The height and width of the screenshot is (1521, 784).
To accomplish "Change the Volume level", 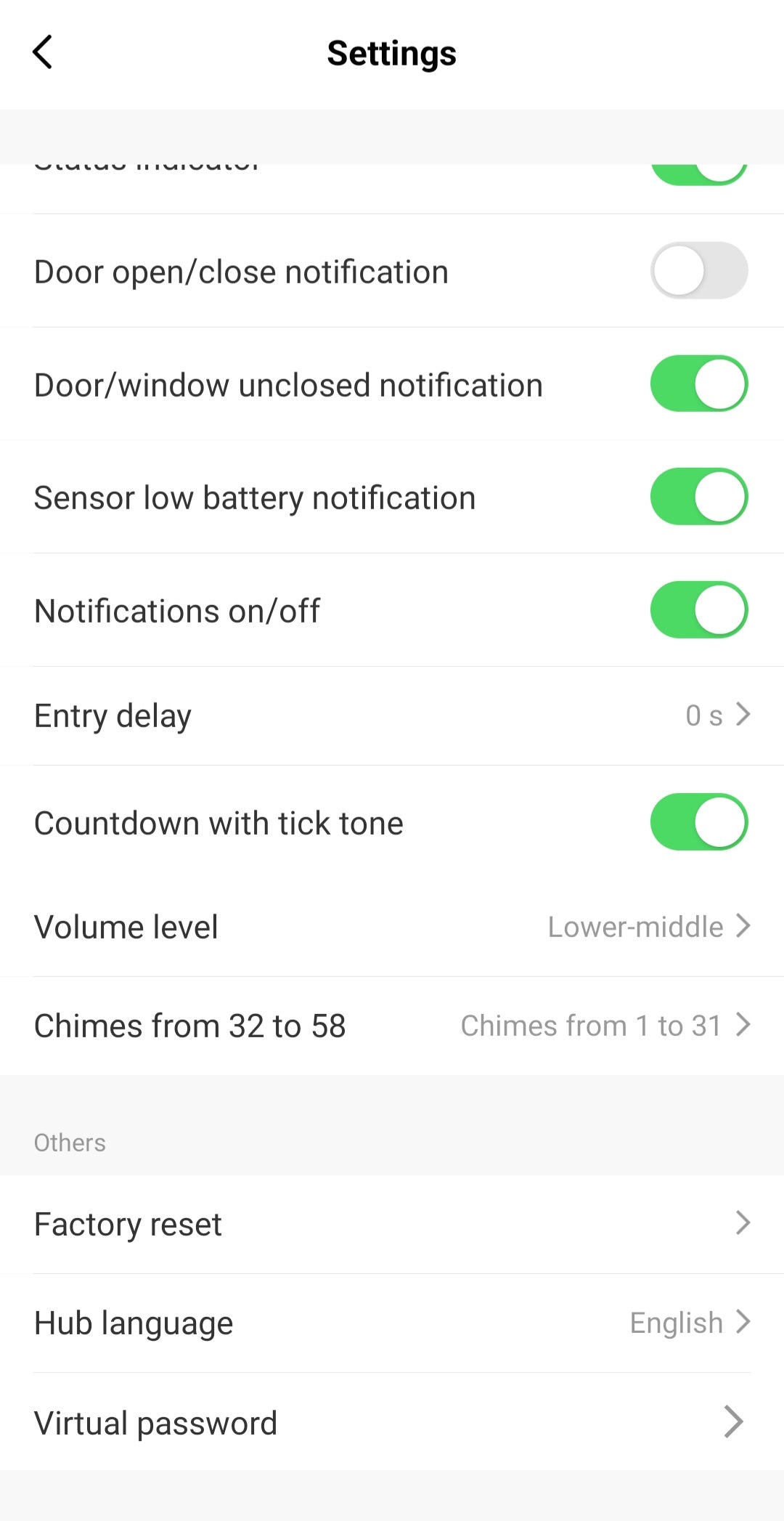I will tap(392, 927).
